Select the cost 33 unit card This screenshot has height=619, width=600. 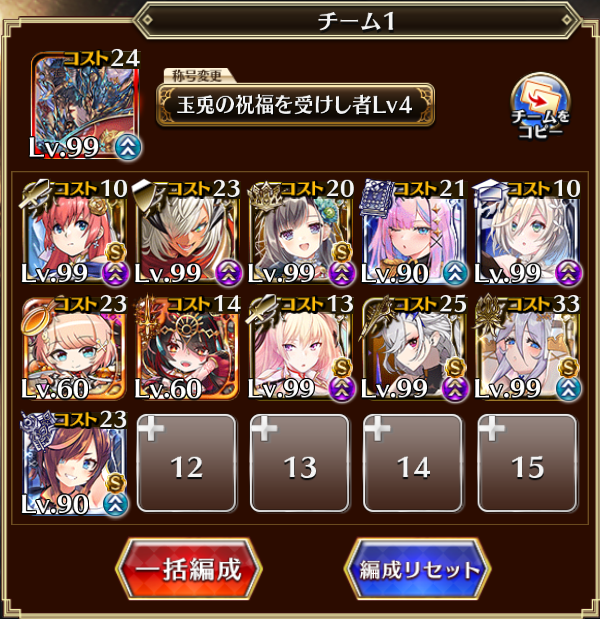pos(527,347)
